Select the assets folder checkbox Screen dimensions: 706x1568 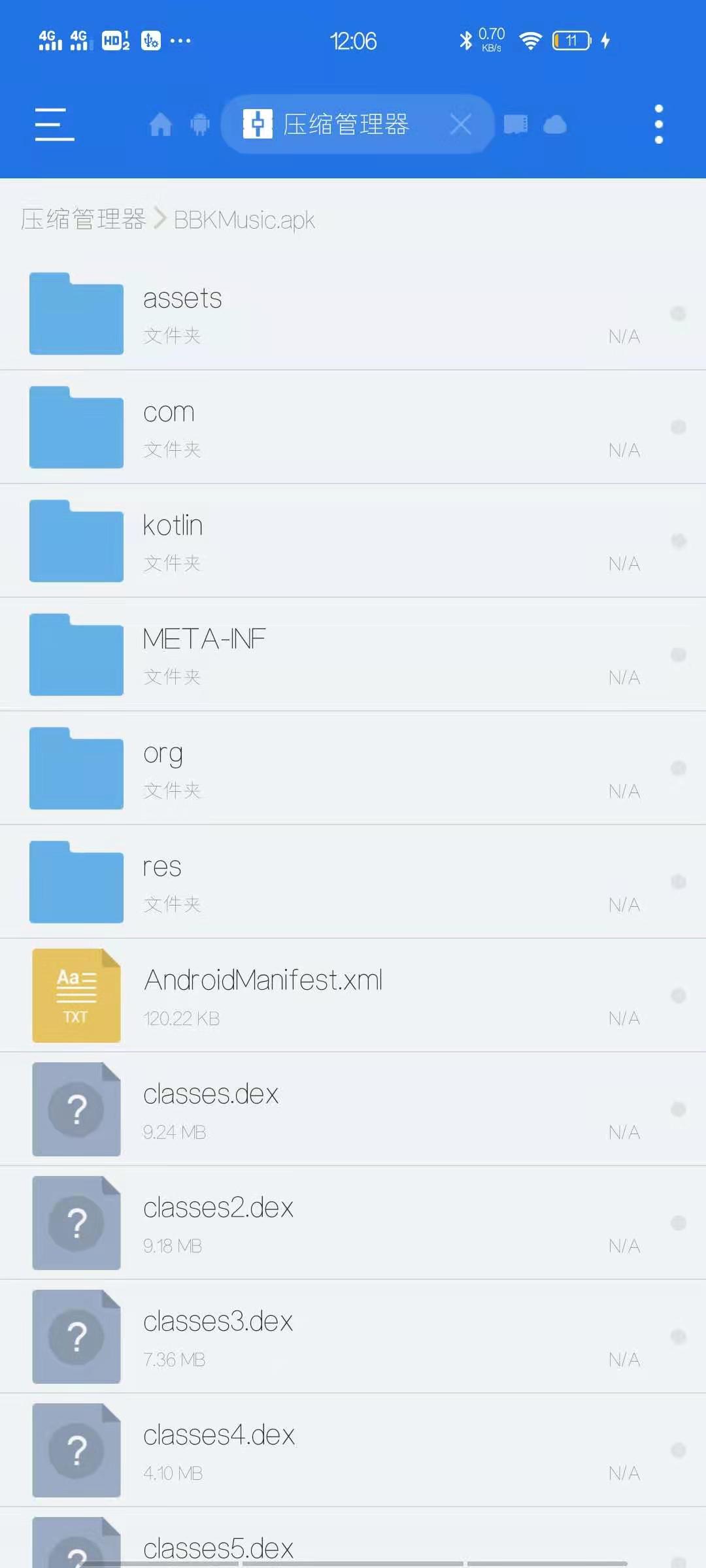678,314
